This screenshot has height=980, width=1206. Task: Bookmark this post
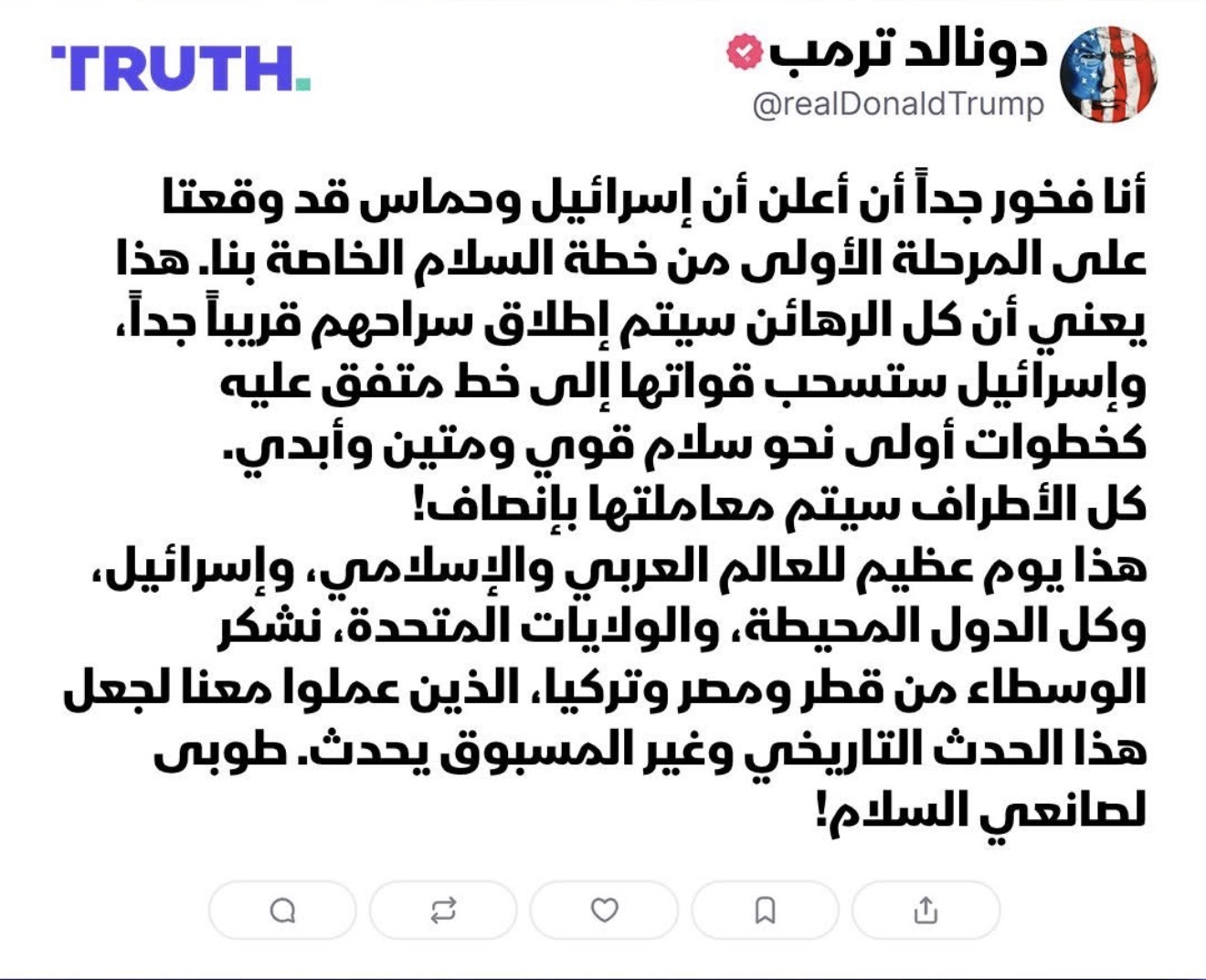(x=765, y=911)
